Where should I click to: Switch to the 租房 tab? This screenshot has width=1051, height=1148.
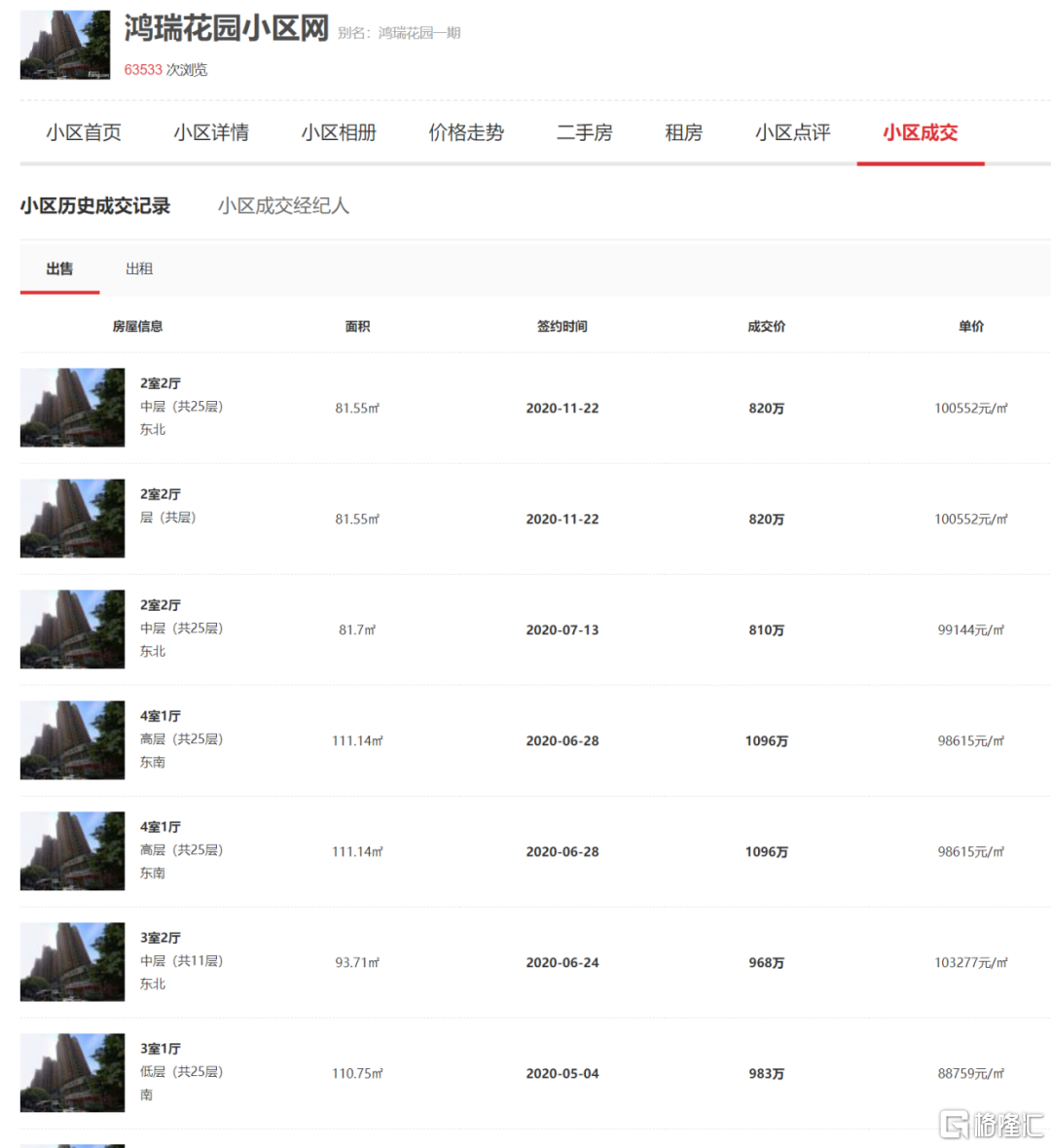pyautogui.click(x=683, y=133)
